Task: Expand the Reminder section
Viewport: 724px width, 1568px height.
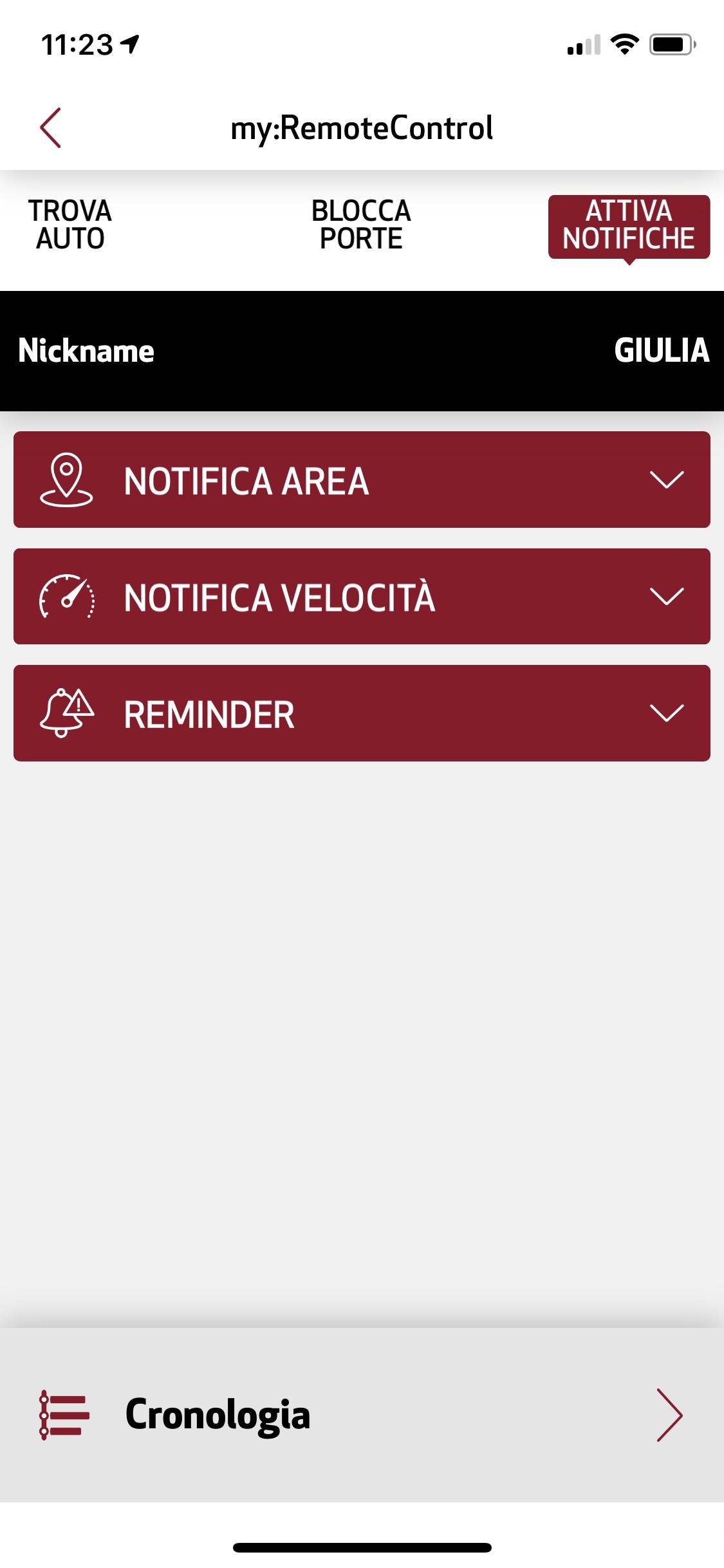Action: point(362,713)
